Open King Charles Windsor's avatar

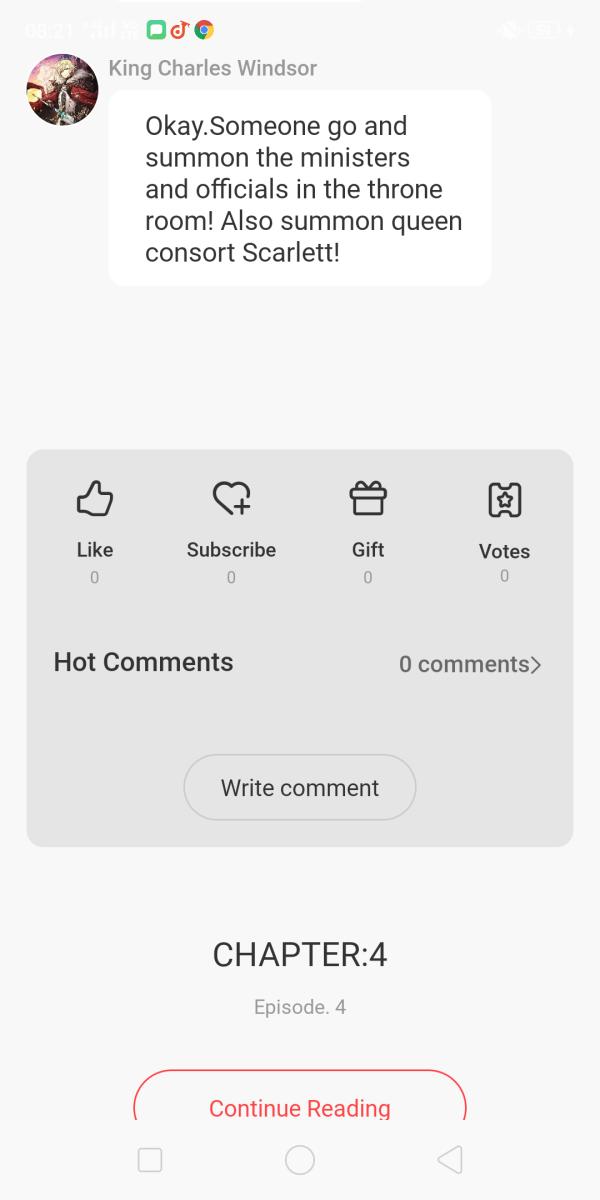[62, 90]
